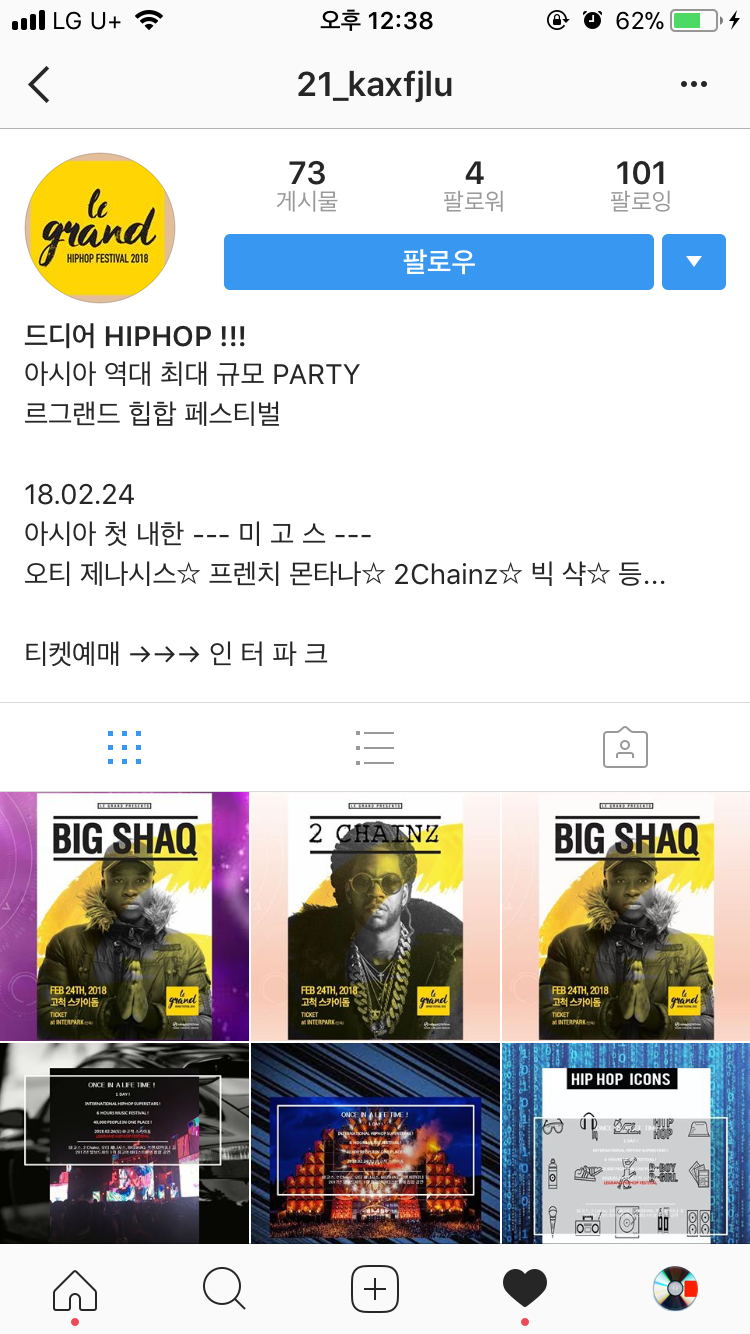Switch to list view tab
The image size is (750, 1334).
click(374, 748)
